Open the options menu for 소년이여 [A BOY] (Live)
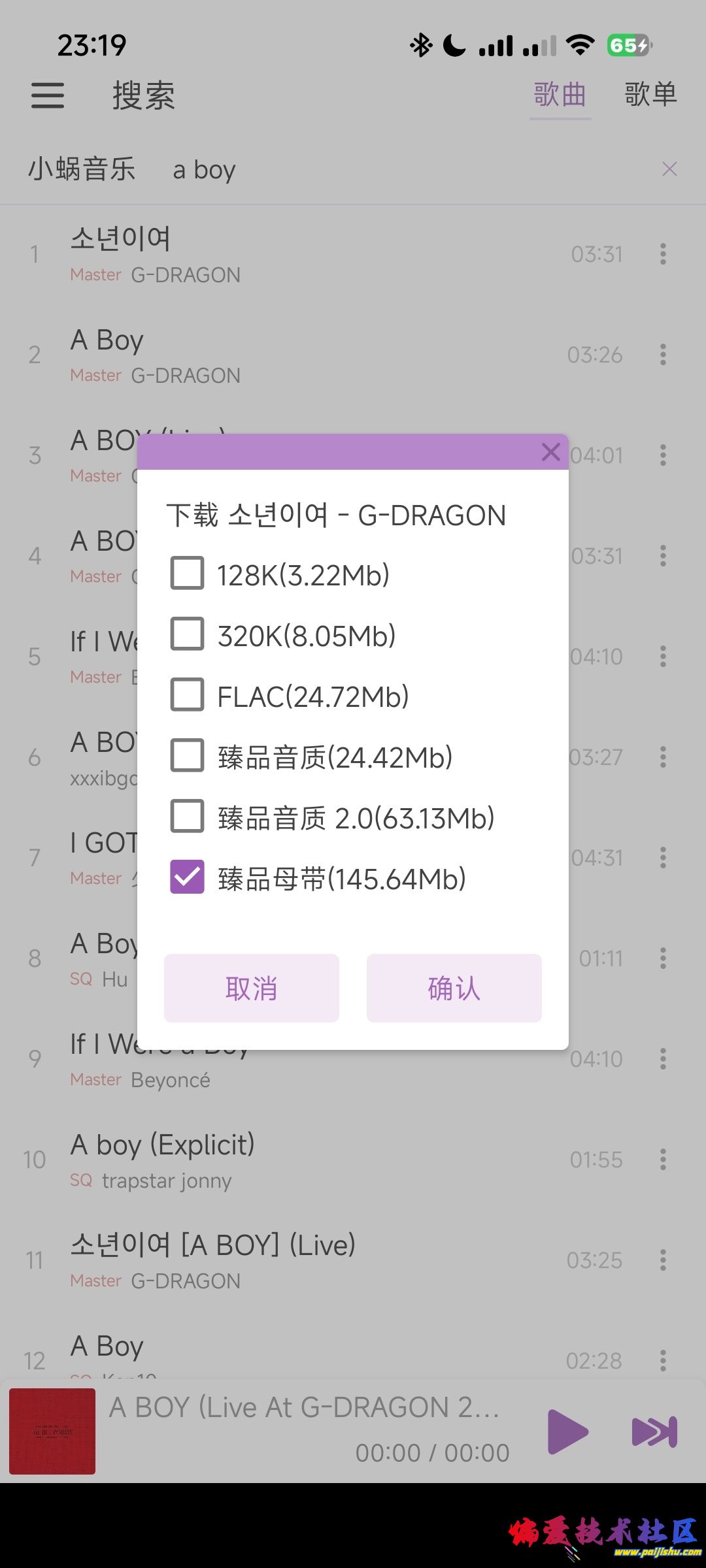Screen dimensions: 706x1568 (x=662, y=1260)
